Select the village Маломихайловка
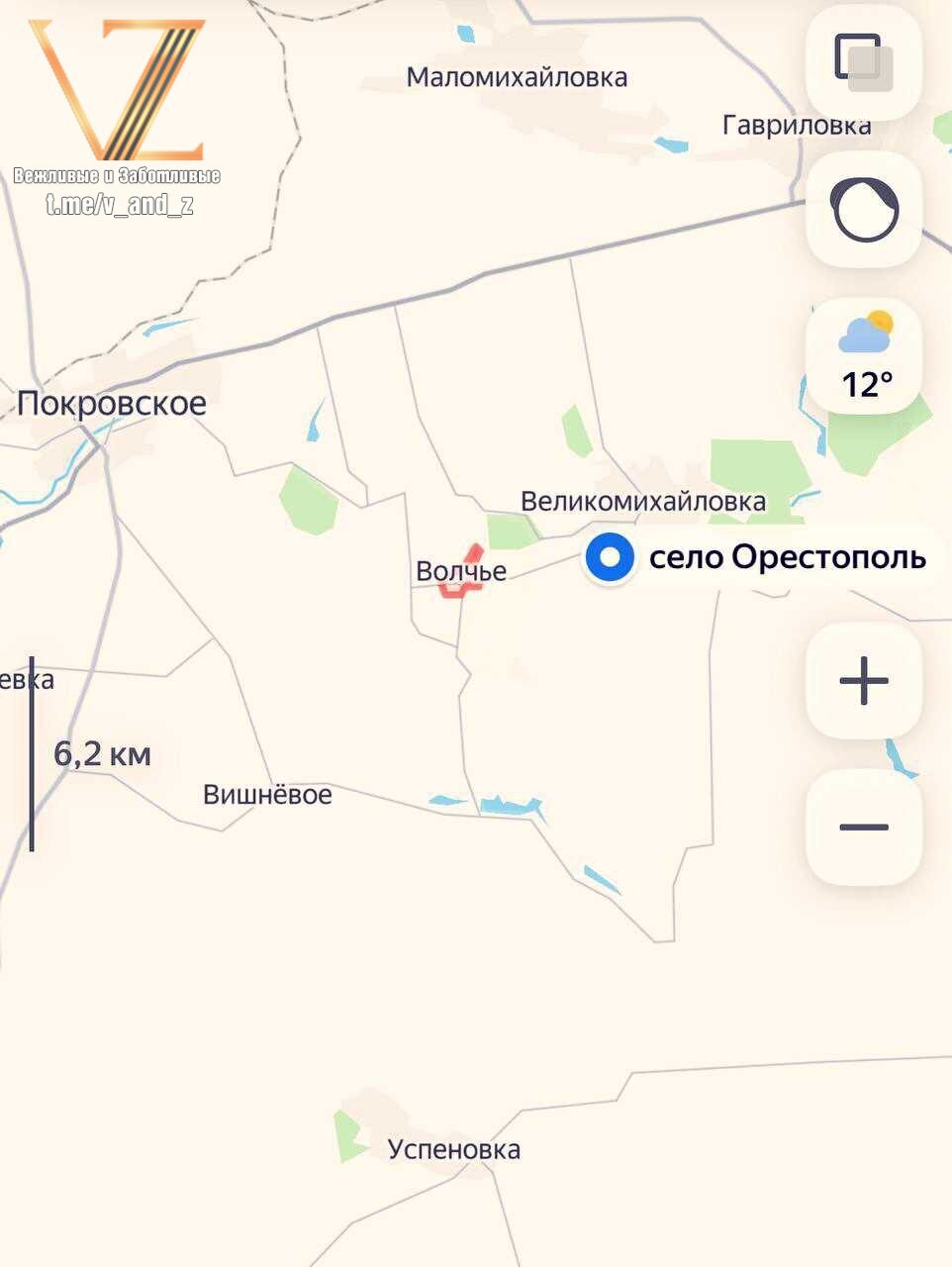This screenshot has width=952, height=1267. [x=518, y=77]
